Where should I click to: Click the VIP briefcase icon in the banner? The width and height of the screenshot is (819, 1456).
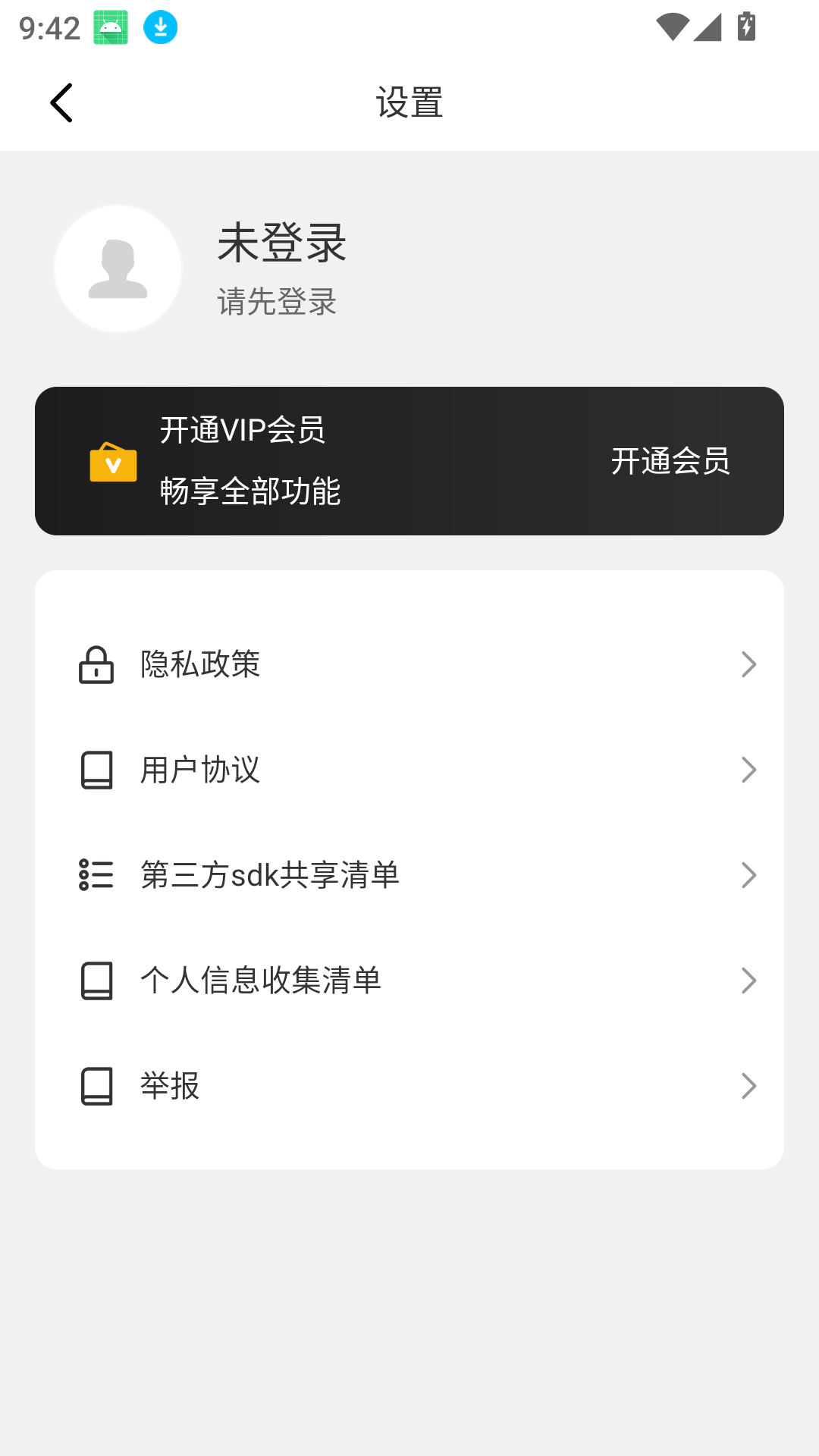(112, 463)
